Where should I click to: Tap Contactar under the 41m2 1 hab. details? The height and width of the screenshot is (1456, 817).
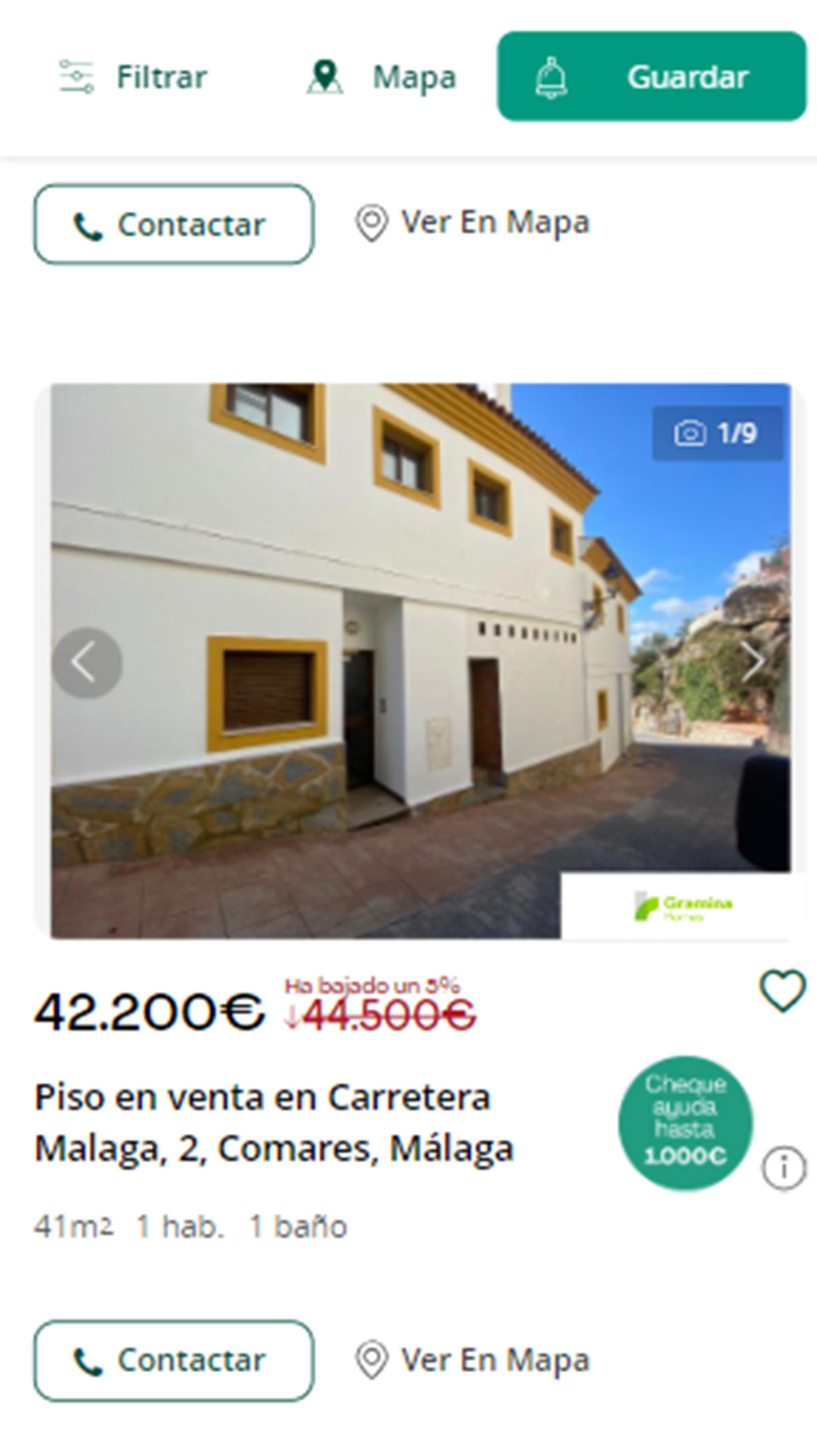pyautogui.click(x=174, y=1360)
